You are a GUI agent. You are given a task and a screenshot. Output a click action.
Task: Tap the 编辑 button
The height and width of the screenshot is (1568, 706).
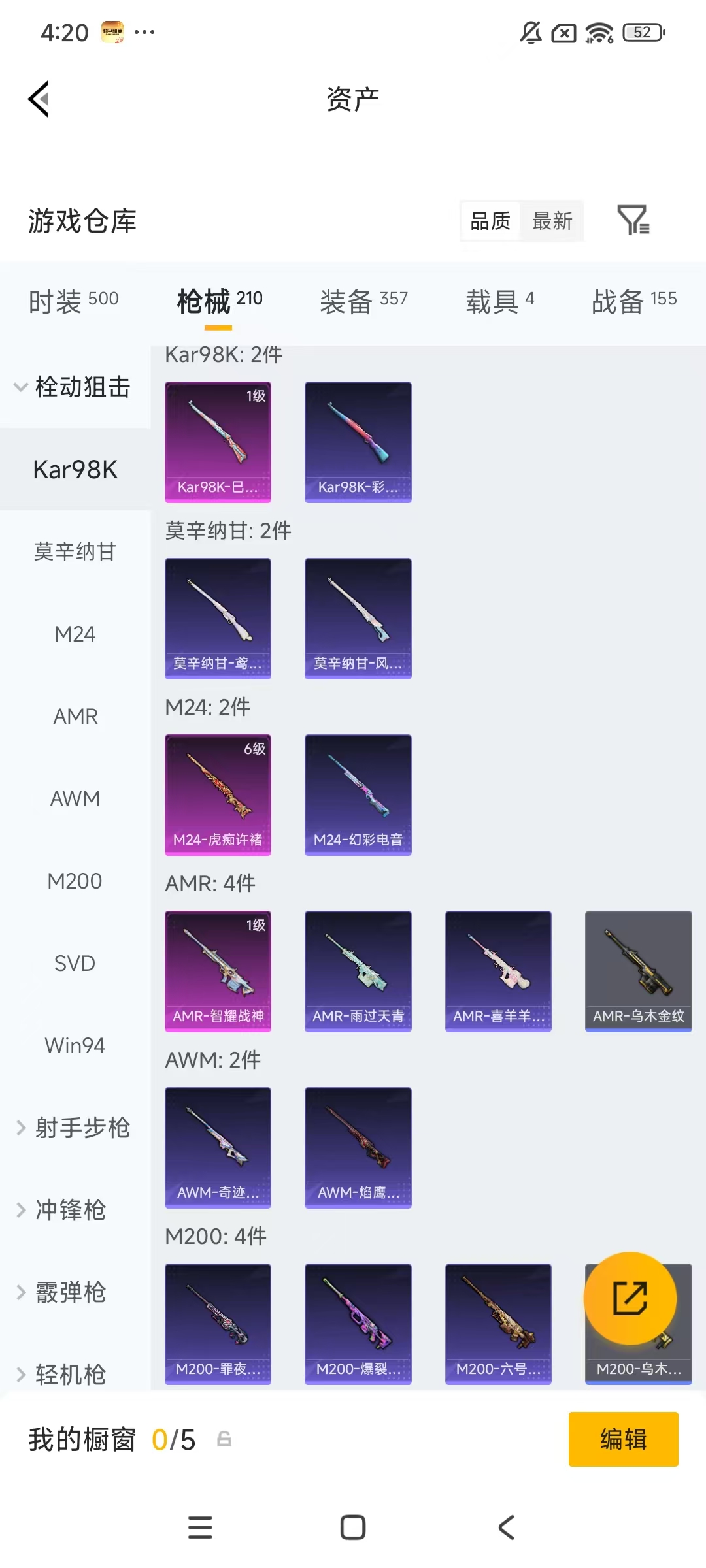click(x=624, y=1439)
